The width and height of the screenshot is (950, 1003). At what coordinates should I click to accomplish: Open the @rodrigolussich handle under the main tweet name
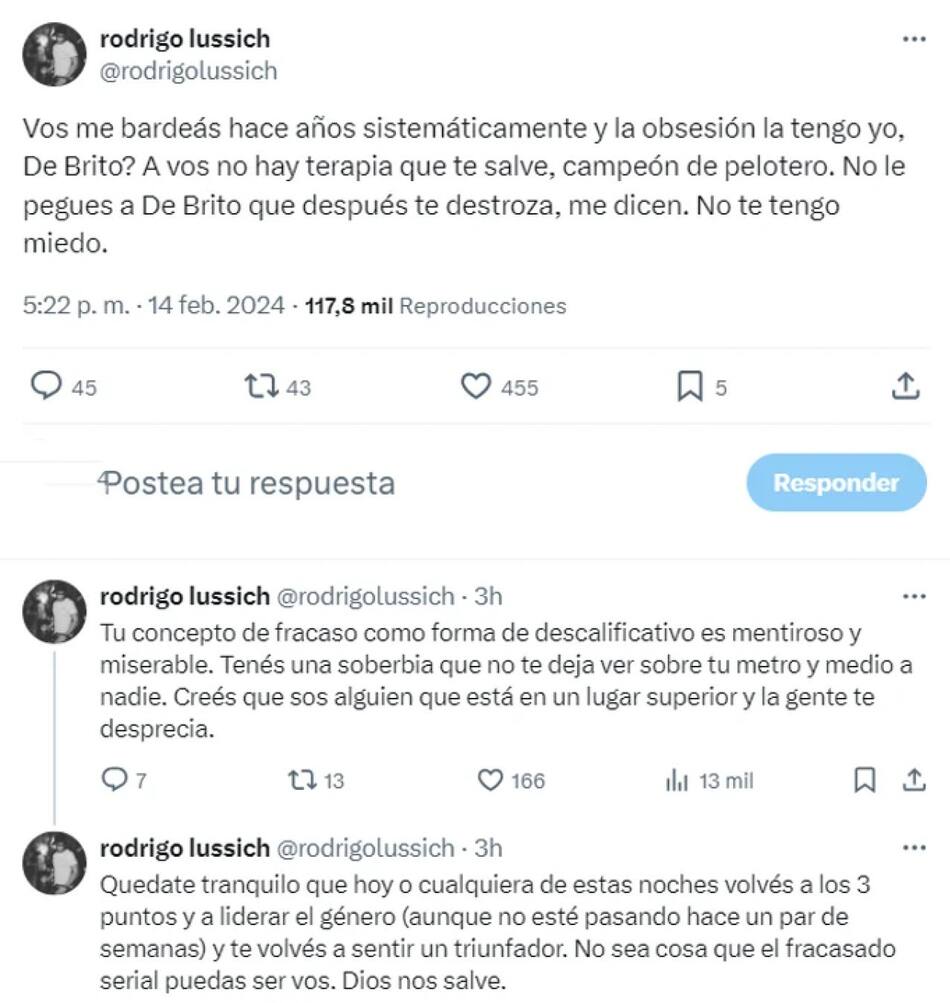188,72
